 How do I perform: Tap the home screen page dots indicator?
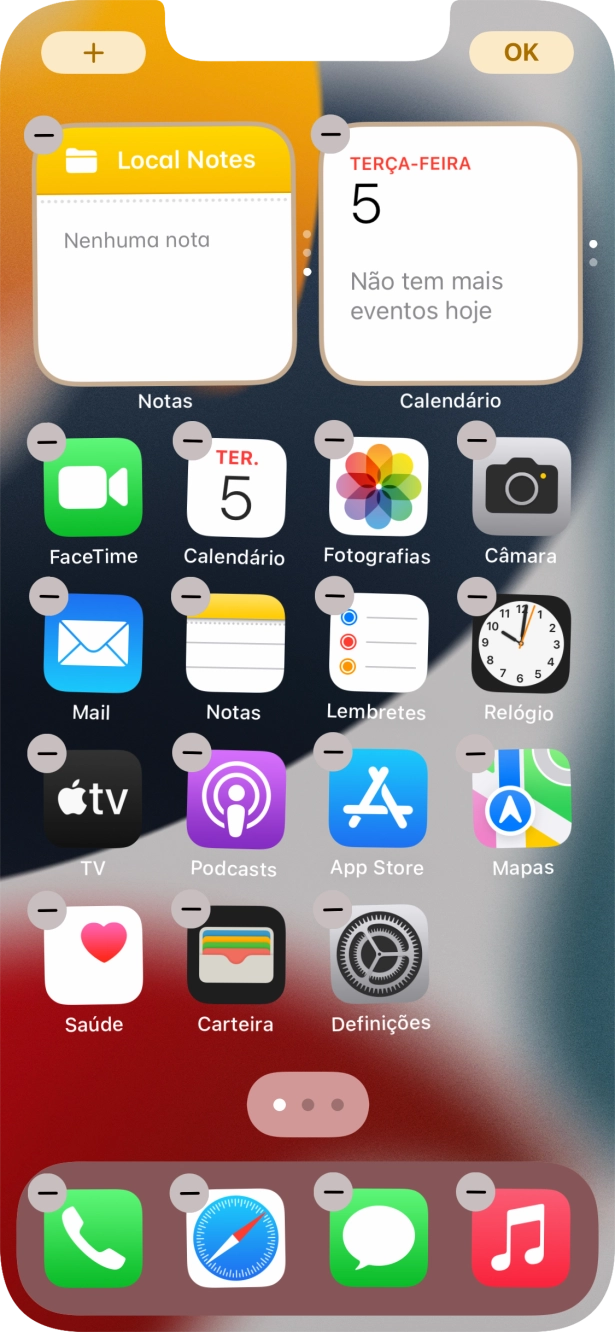(x=308, y=1105)
